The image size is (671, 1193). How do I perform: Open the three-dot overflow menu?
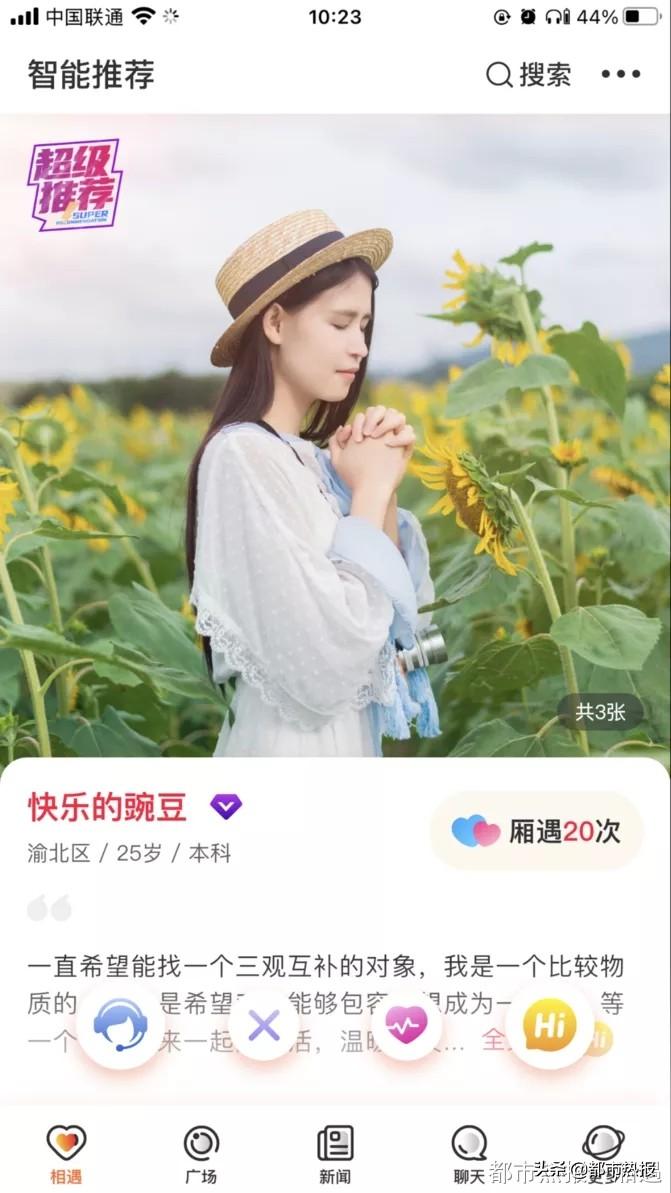pyautogui.click(x=621, y=74)
